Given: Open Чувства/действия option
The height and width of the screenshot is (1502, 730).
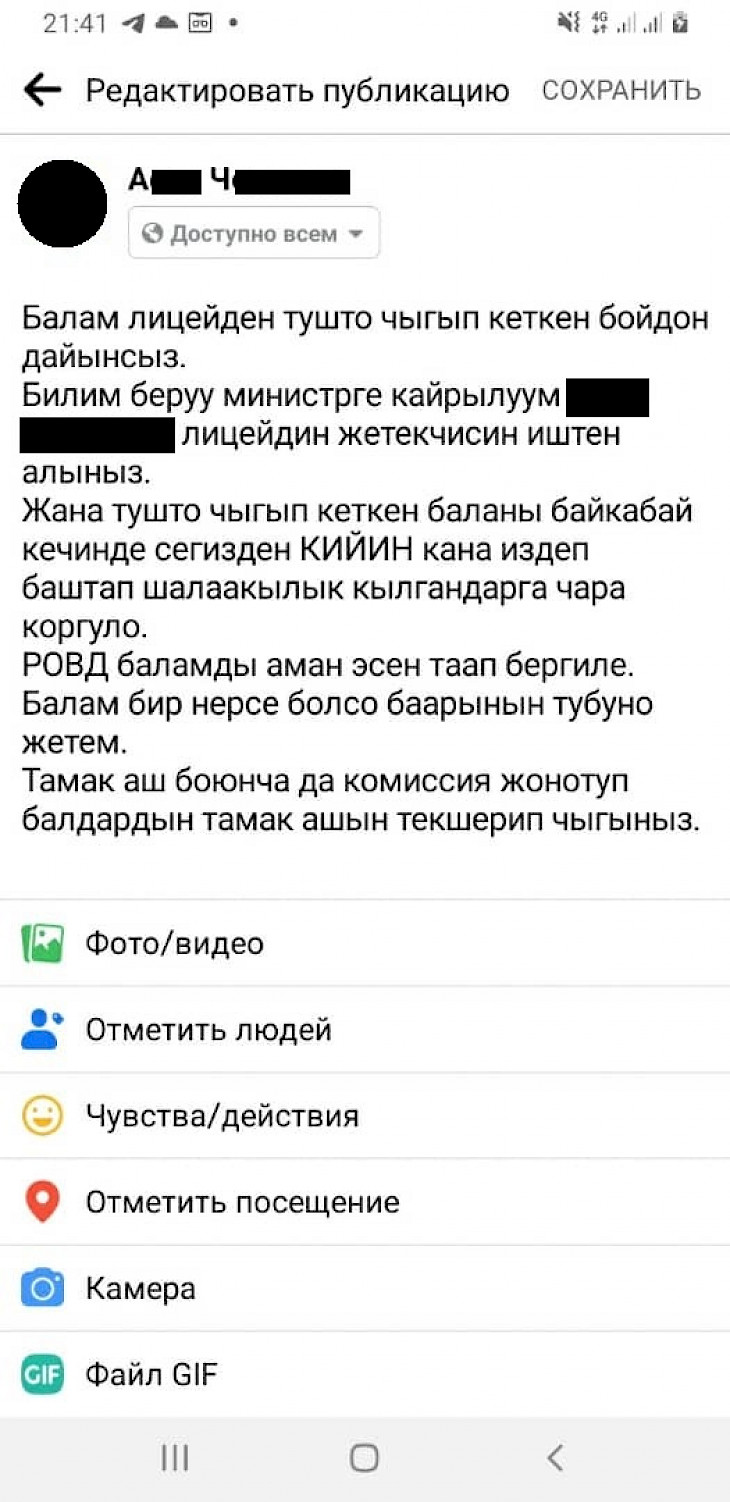Looking at the screenshot, I should click(222, 1116).
